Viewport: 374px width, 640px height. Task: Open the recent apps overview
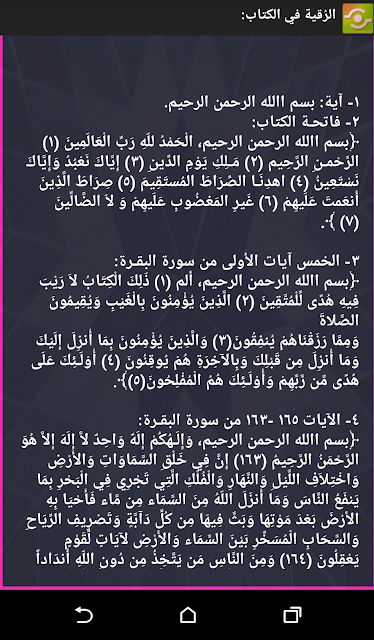point(292,615)
